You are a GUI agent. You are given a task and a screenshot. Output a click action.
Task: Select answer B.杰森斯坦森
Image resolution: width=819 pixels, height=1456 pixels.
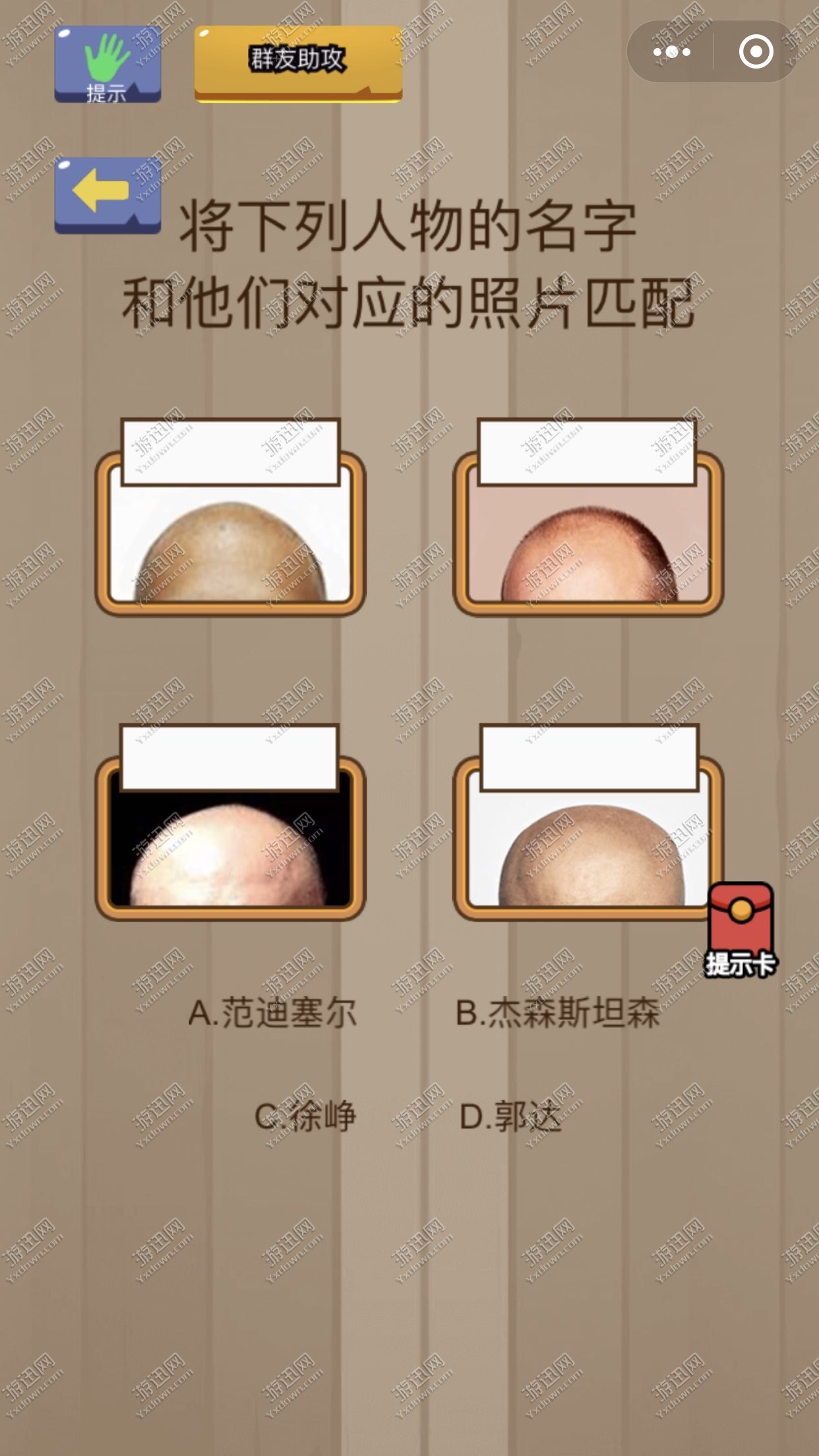tap(558, 1013)
